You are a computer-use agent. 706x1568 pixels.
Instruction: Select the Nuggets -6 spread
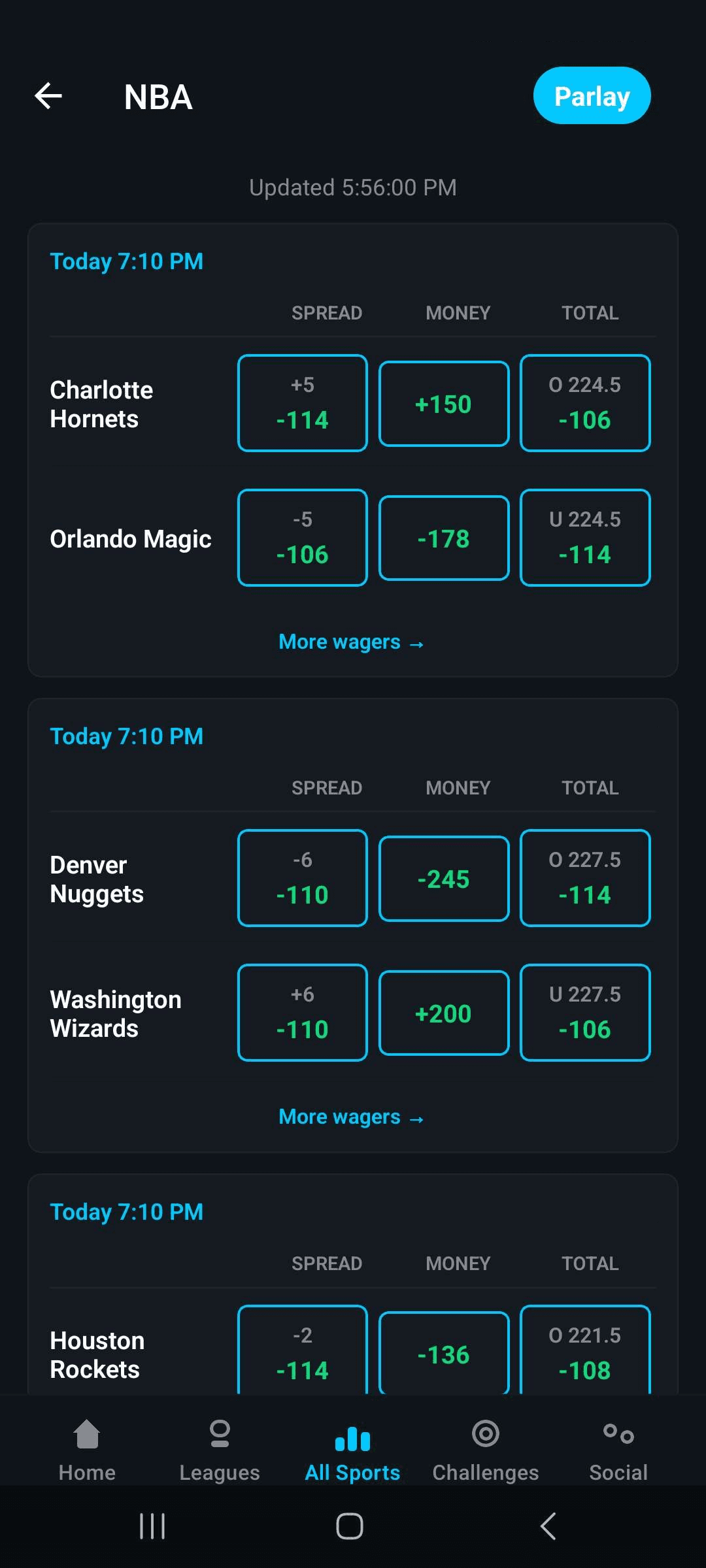point(302,877)
